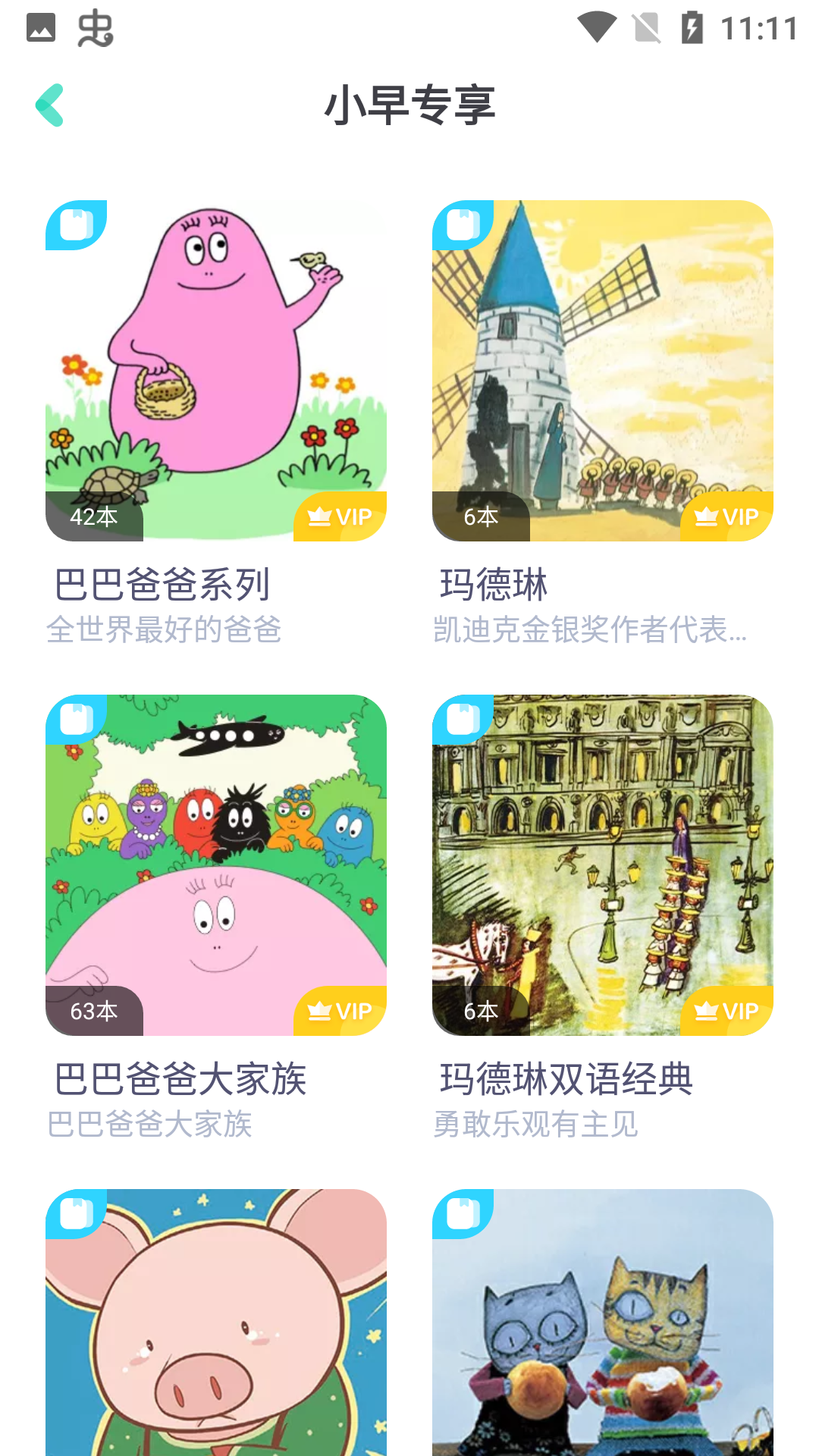Open the 巴巴爸爸系列 book collection
This screenshot has width=819, height=1456.
pos(216,371)
